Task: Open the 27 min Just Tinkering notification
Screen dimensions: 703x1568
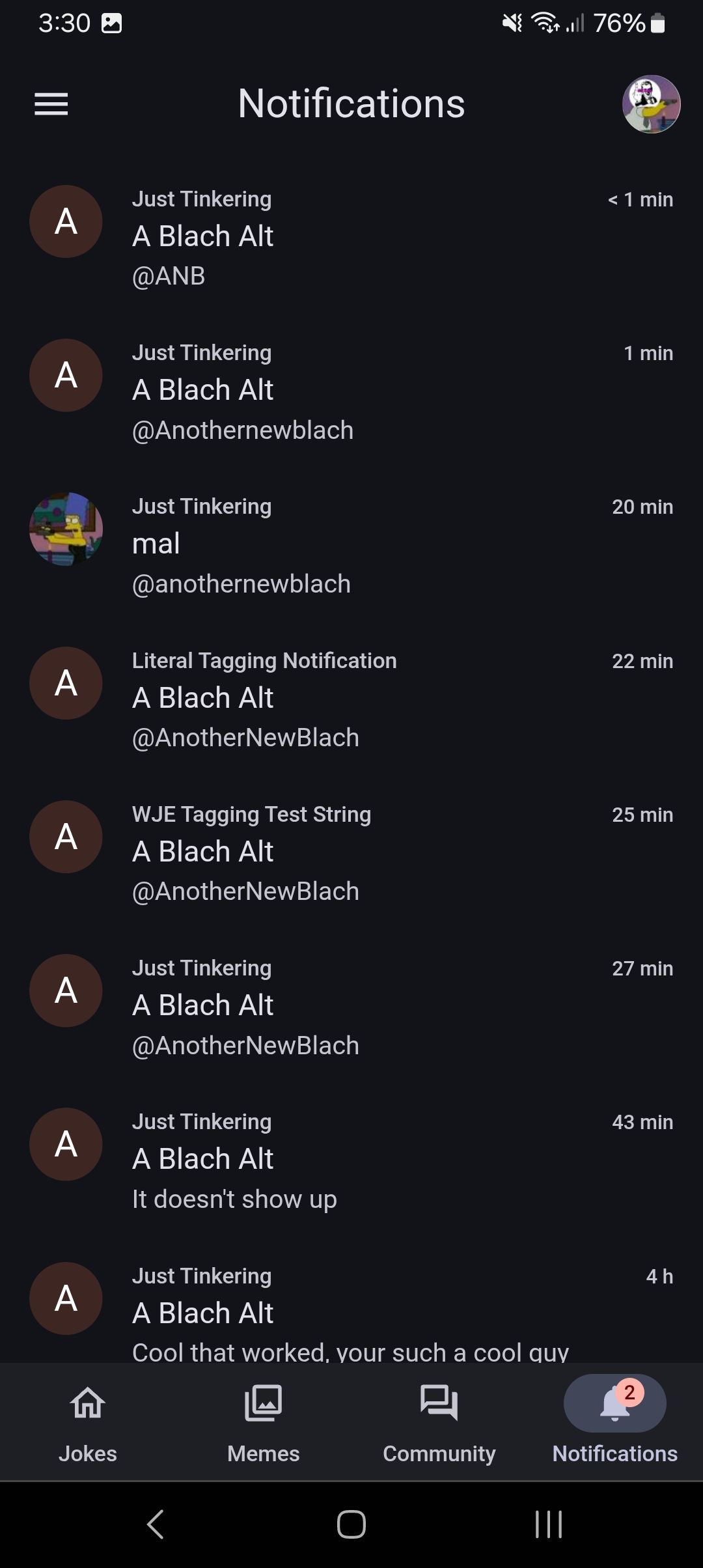Action: click(x=351, y=1005)
